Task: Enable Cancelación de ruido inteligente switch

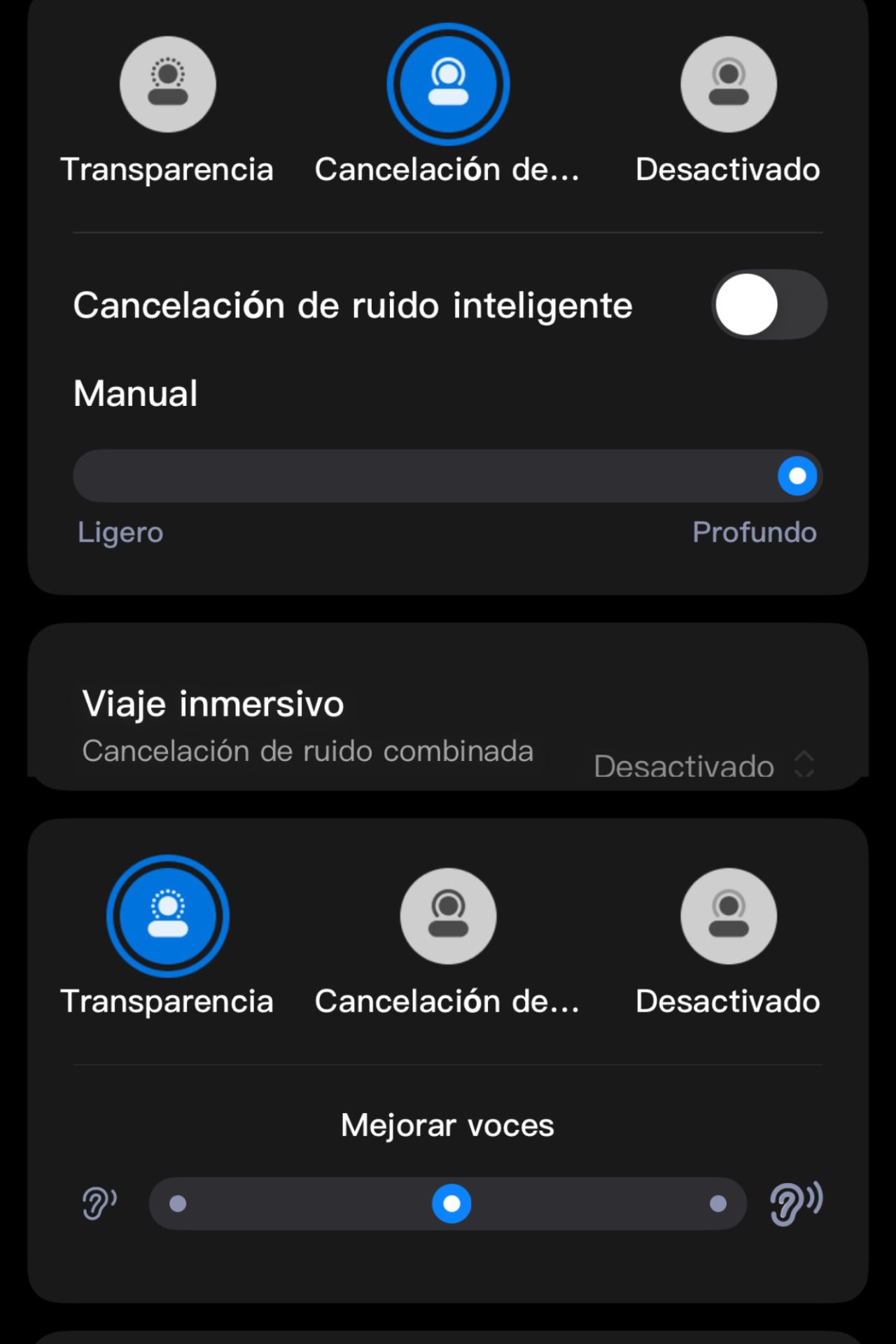Action: 769,305
